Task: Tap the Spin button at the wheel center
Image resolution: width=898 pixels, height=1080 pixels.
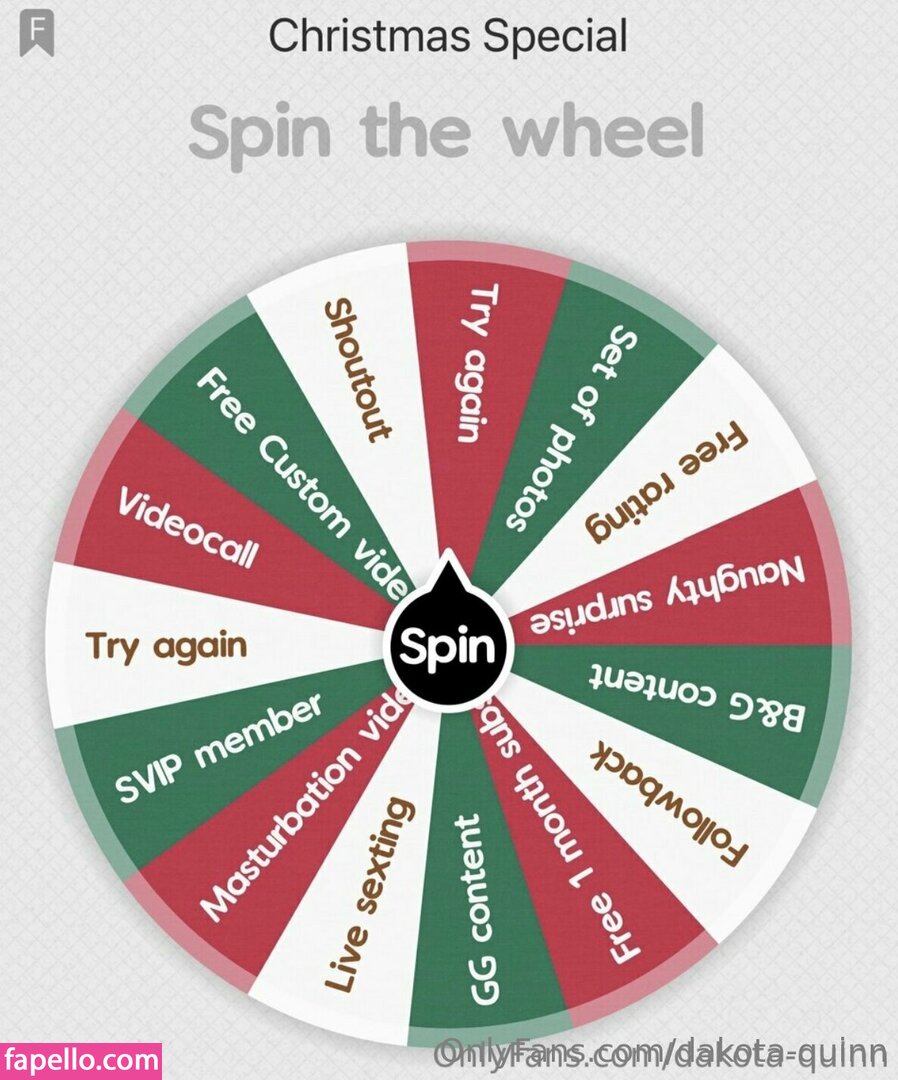Action: pyautogui.click(x=447, y=647)
